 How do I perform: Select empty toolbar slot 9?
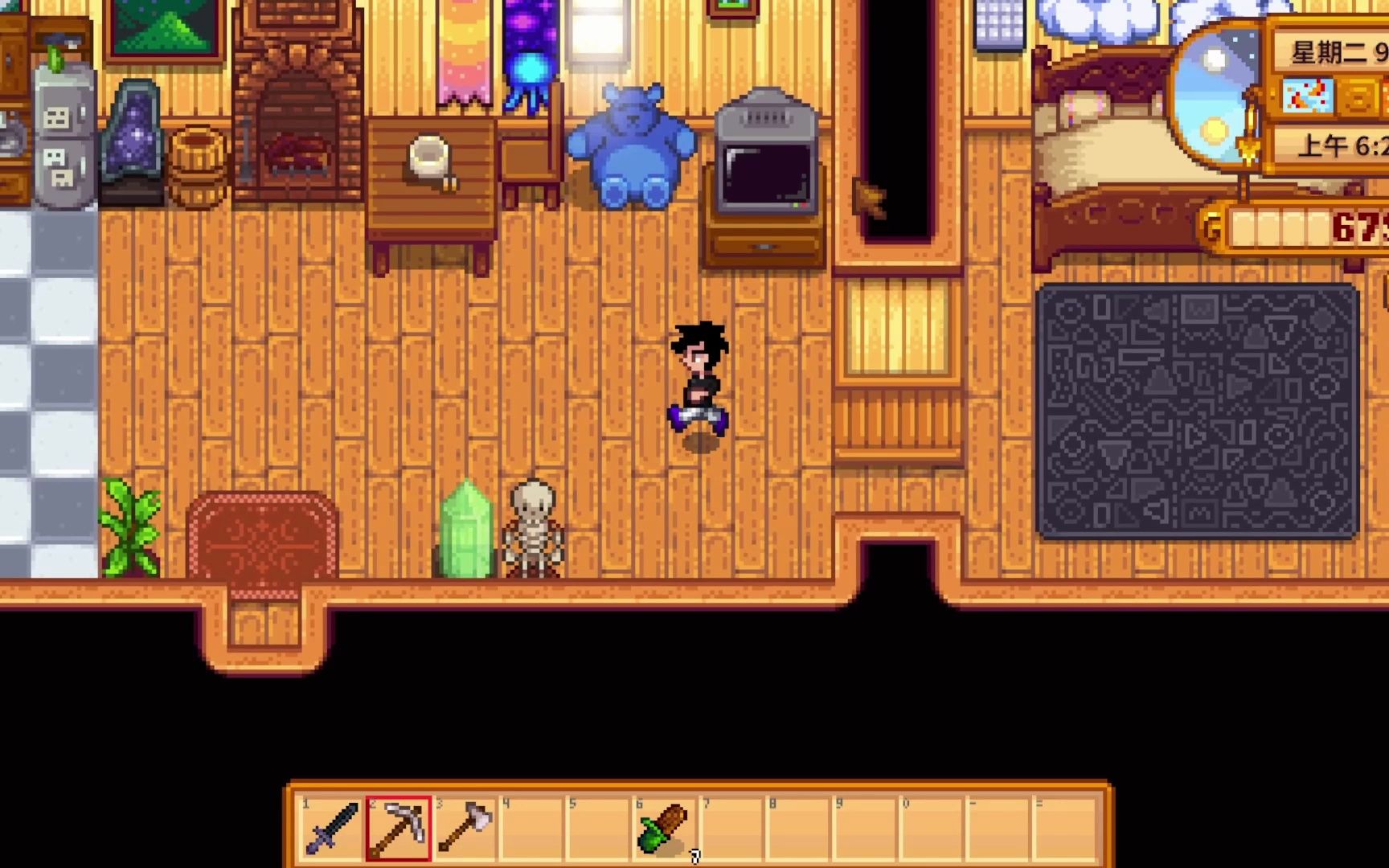[x=865, y=828]
